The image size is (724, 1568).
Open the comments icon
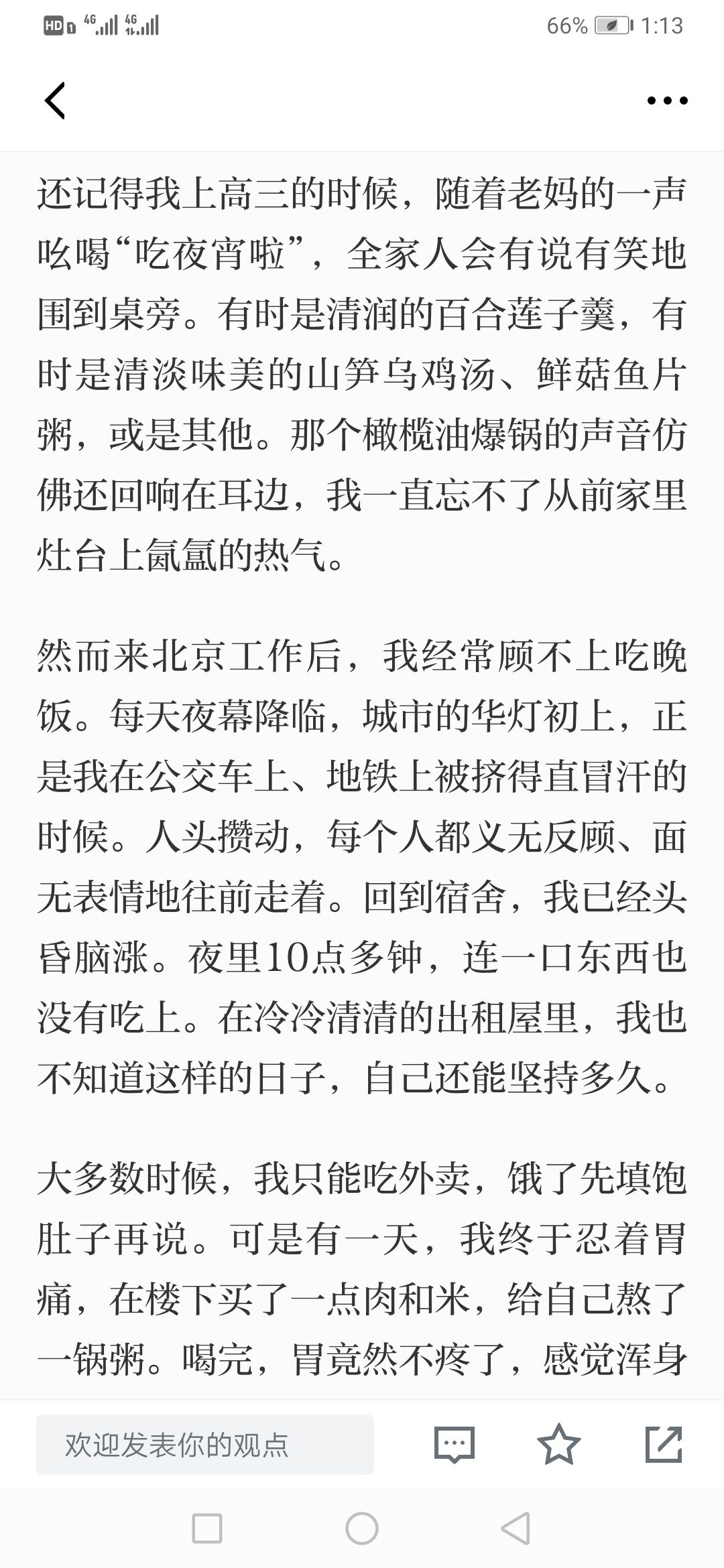tap(455, 1445)
